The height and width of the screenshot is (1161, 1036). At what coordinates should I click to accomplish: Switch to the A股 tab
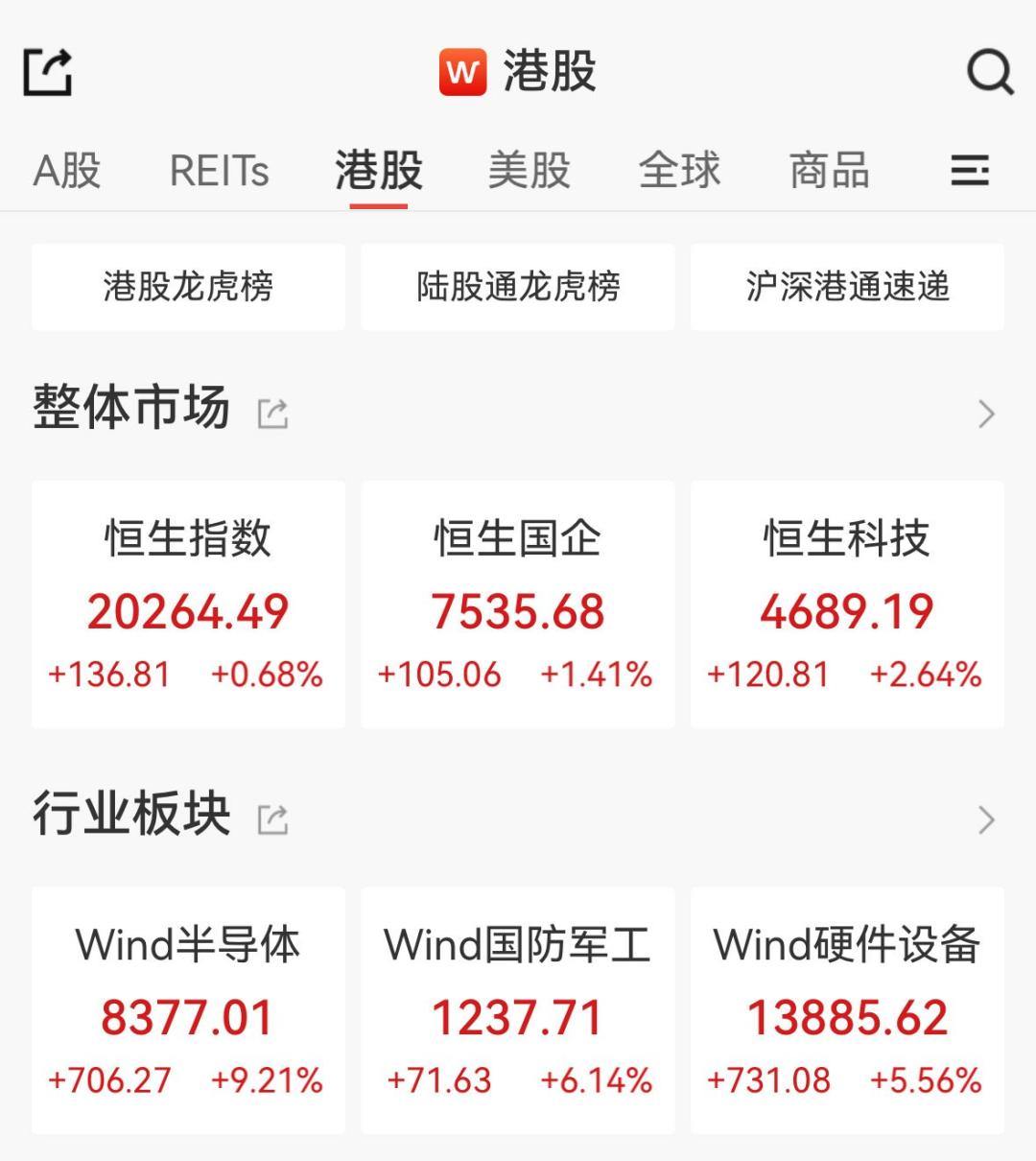click(x=67, y=171)
